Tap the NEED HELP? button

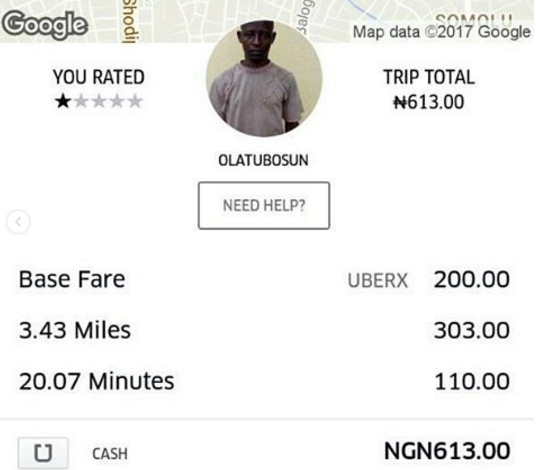264,205
